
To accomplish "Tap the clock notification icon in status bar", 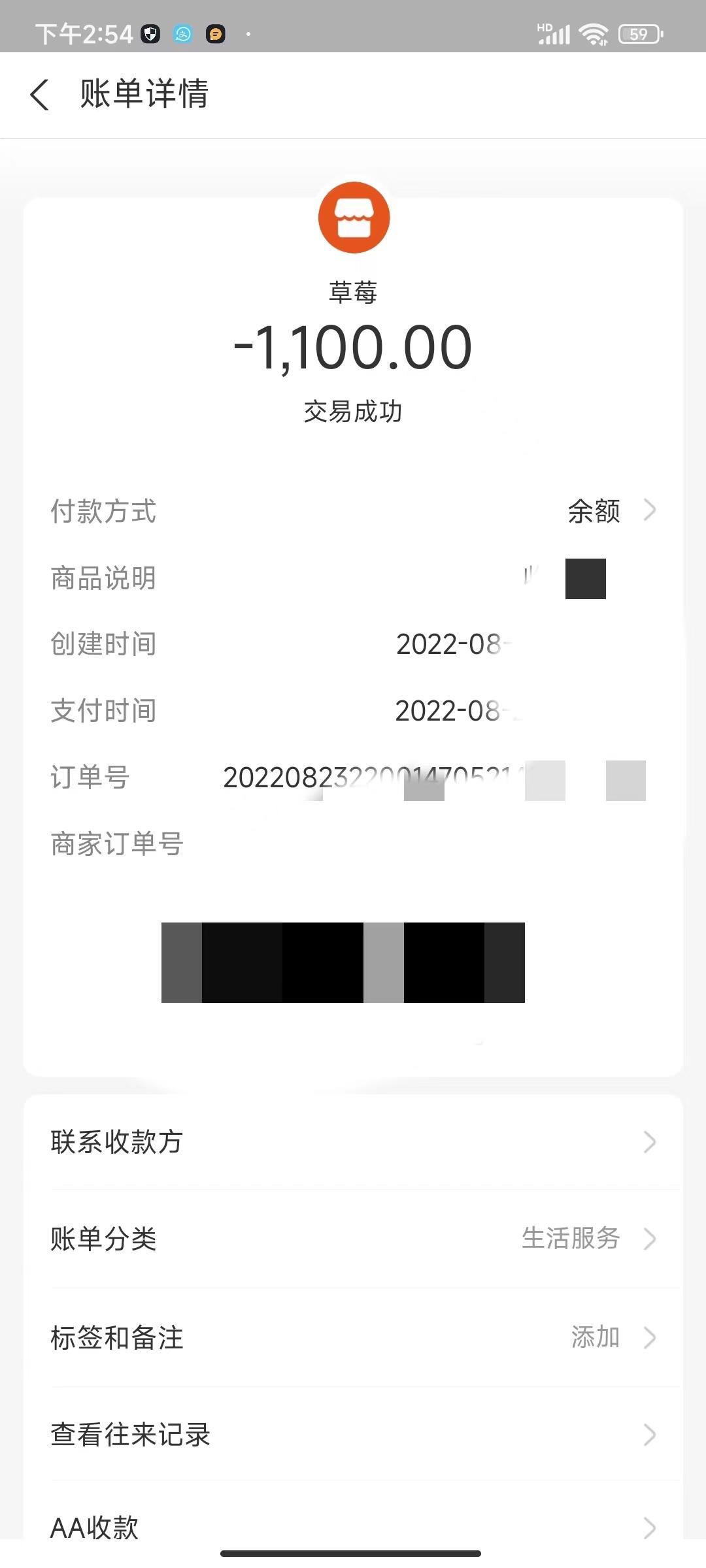I will pos(184,34).
